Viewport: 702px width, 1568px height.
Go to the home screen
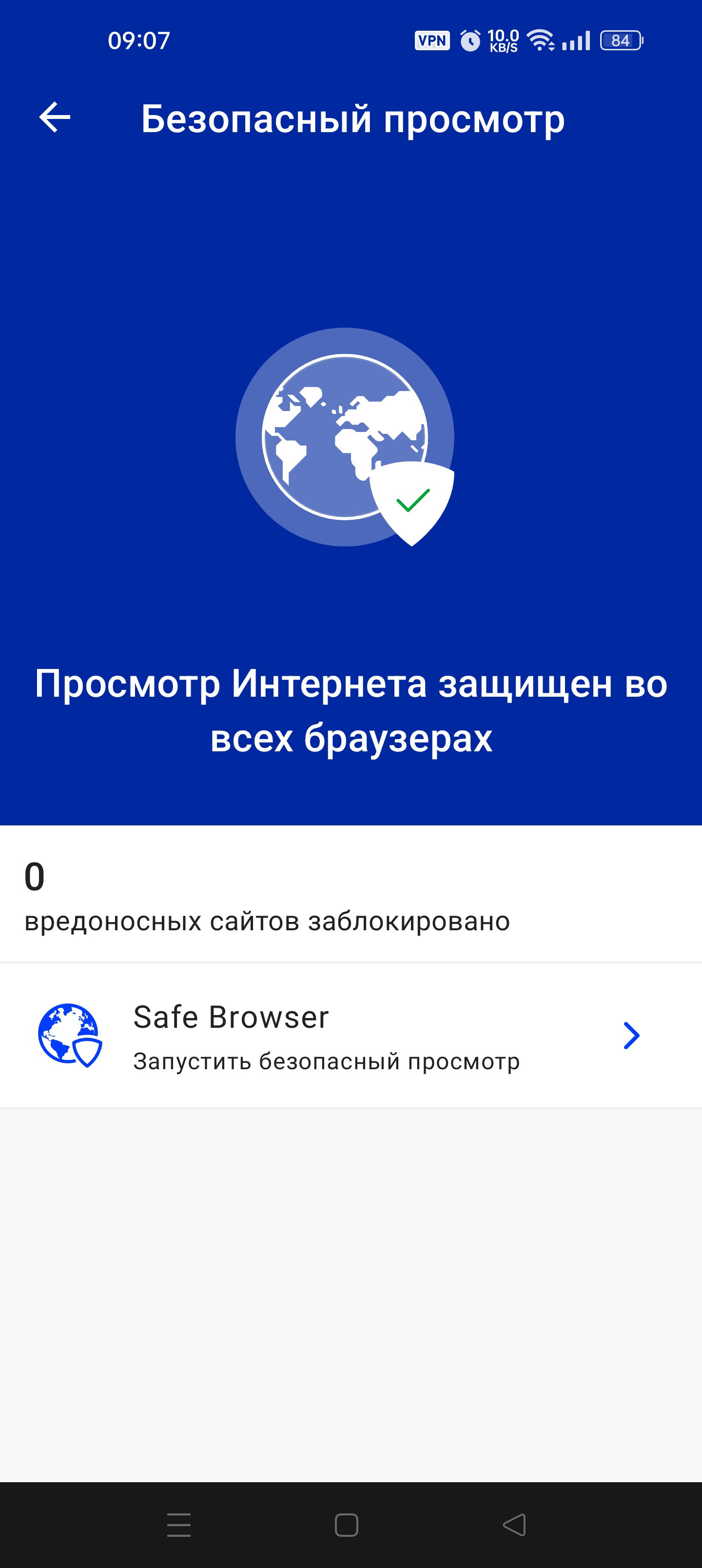[347, 1525]
